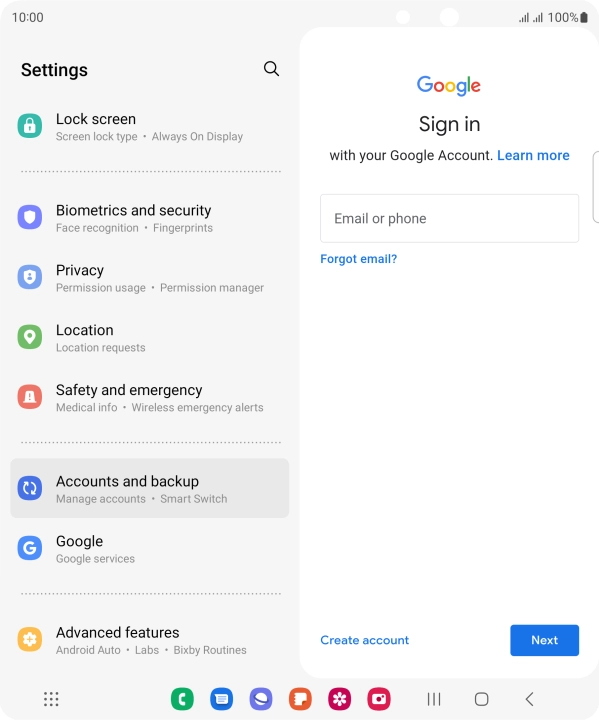599x720 pixels.
Task: Open Location settings
Action: pyautogui.click(x=150, y=338)
